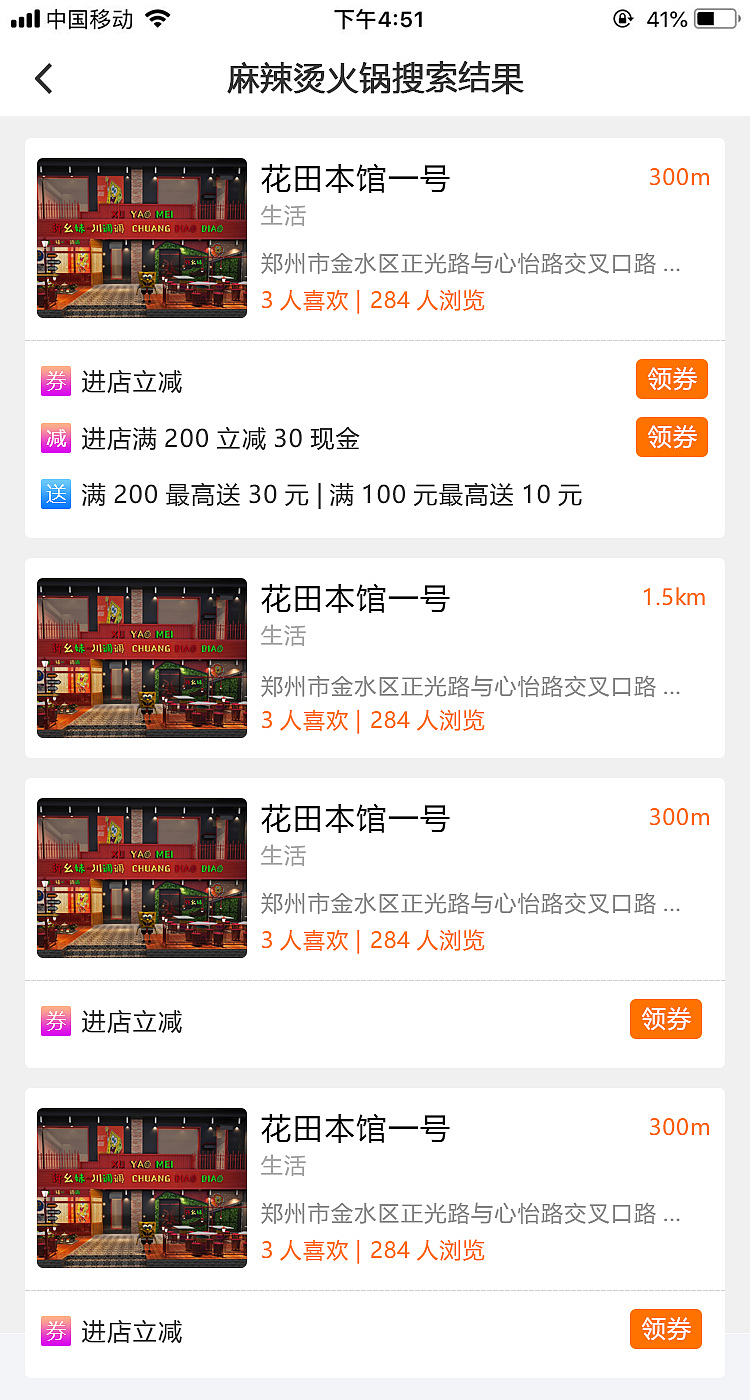Image resolution: width=750 pixels, height=1400 pixels.
Task: Claim the 进店满 200 立减 30 现金 coupon
Action: [671, 437]
